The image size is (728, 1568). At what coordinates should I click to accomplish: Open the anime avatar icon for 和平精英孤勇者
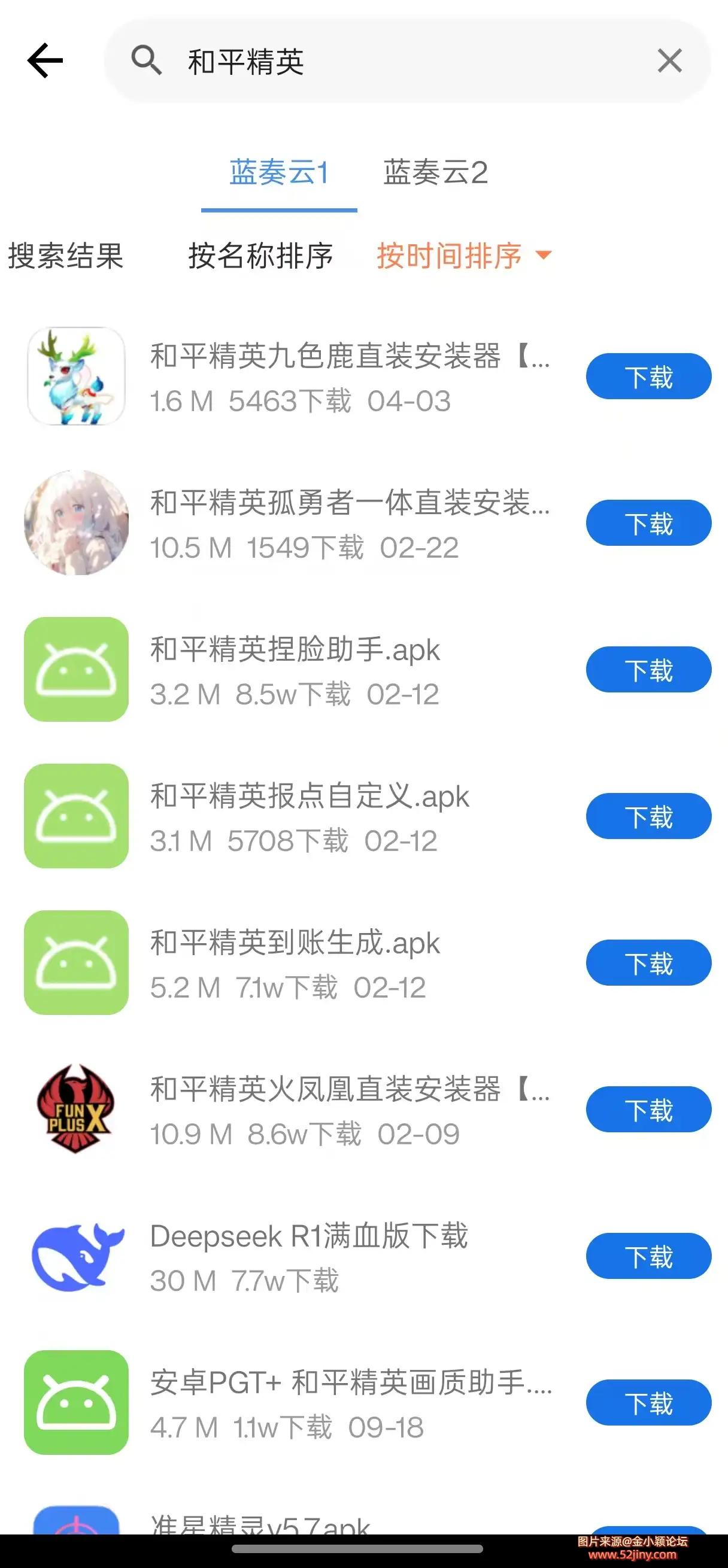click(75, 522)
